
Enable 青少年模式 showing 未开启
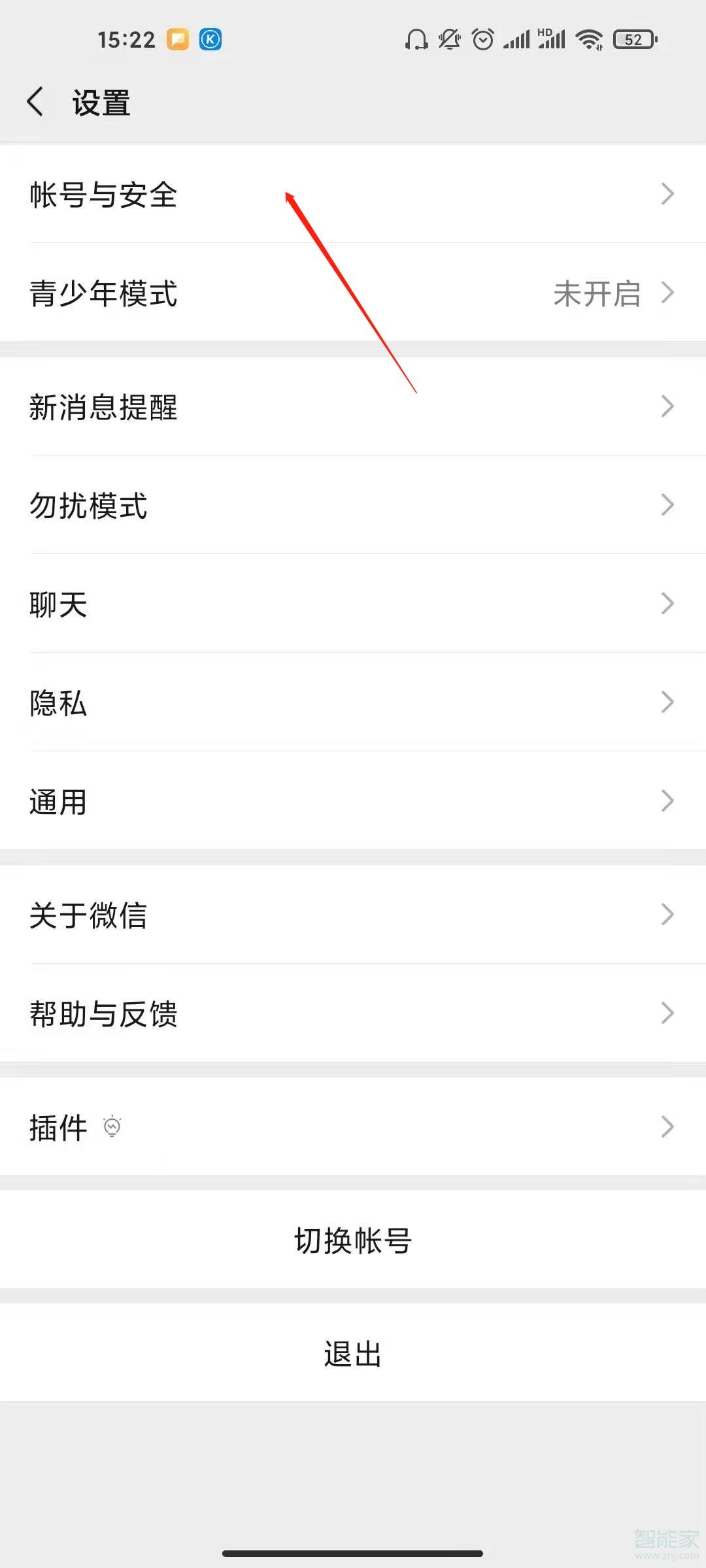tap(597, 294)
